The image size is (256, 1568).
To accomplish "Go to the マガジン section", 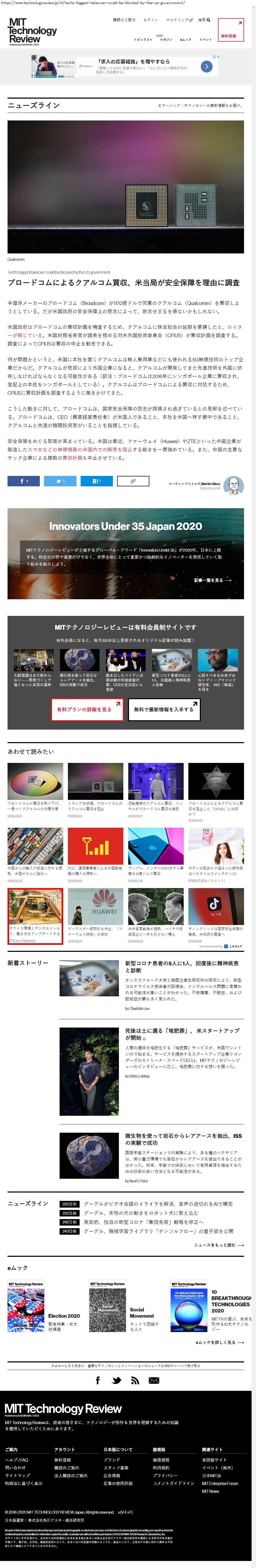I will (x=165, y=40).
